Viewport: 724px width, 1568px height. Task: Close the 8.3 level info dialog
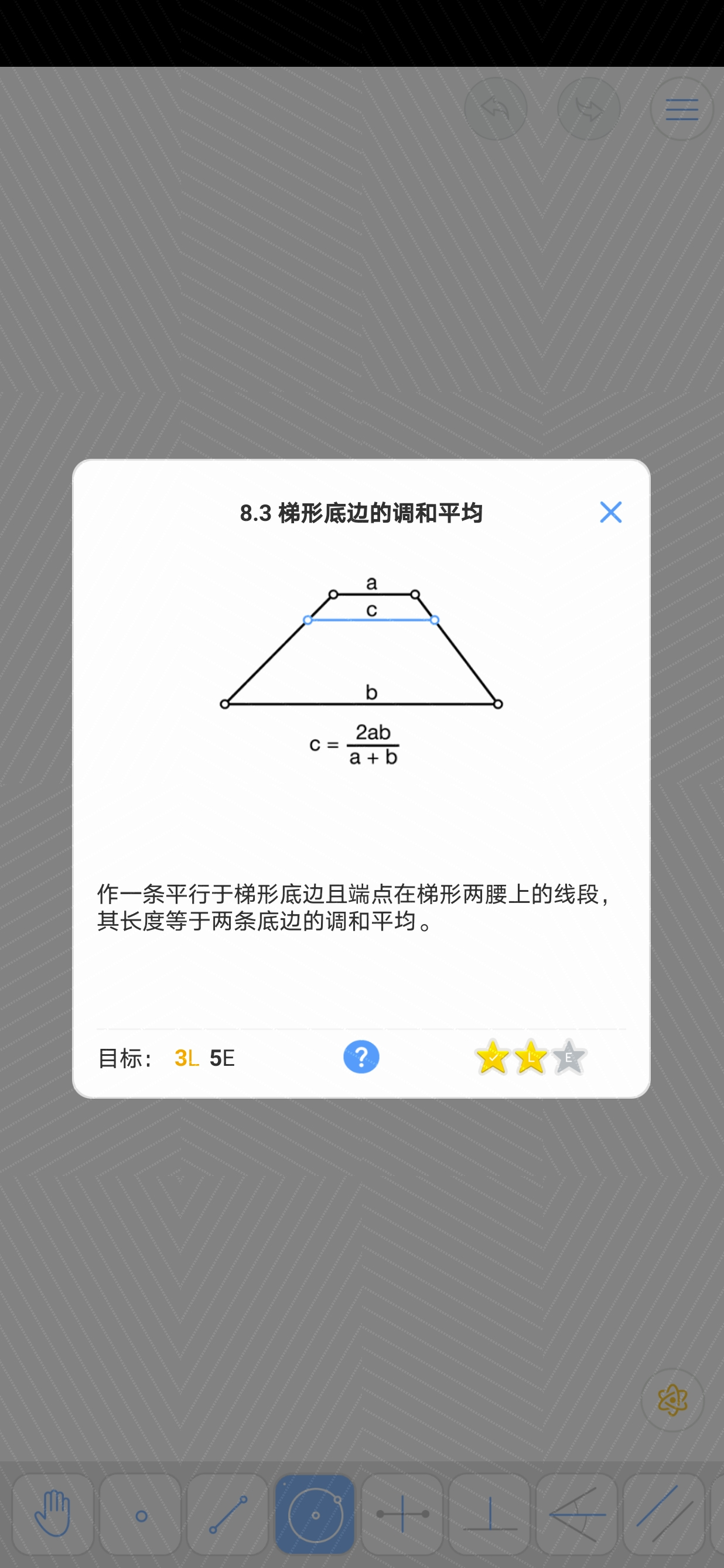click(x=610, y=513)
